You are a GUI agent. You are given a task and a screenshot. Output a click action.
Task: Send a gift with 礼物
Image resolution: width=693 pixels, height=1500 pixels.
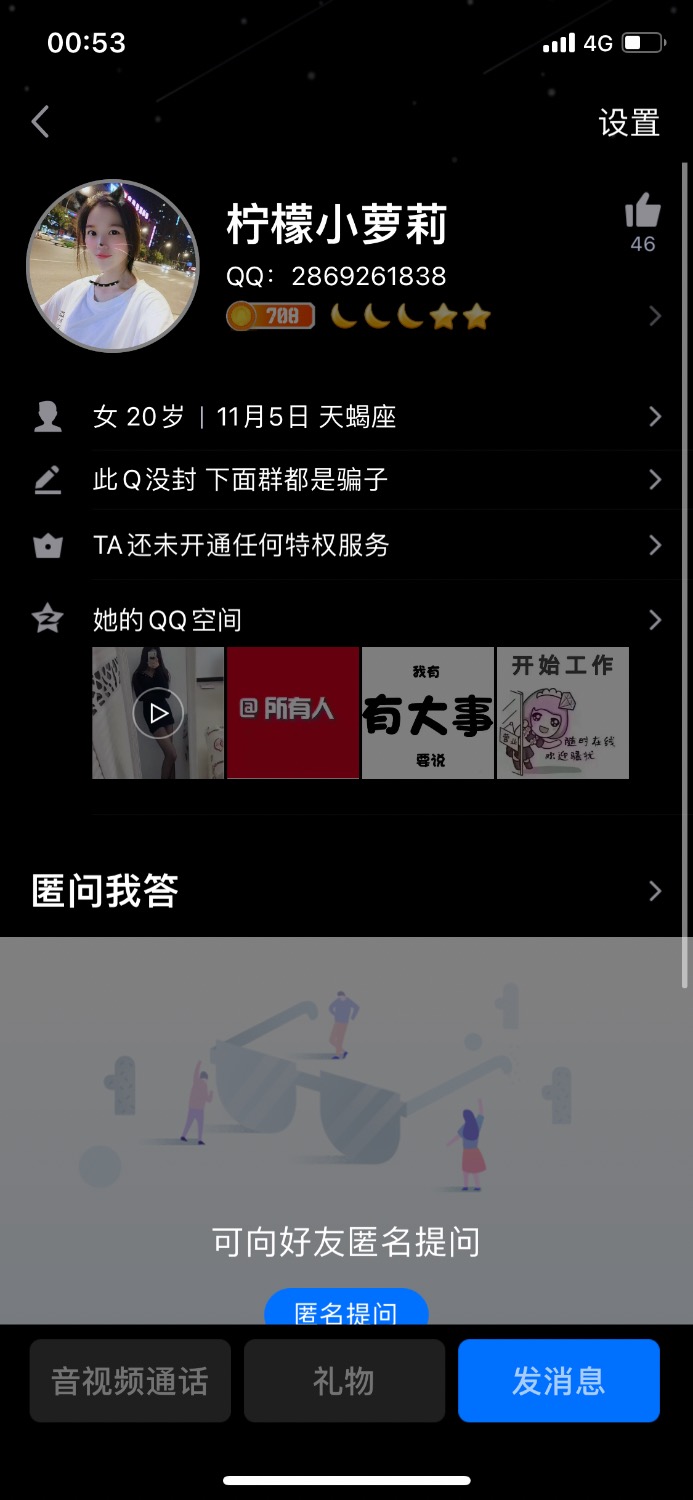pos(344,1381)
